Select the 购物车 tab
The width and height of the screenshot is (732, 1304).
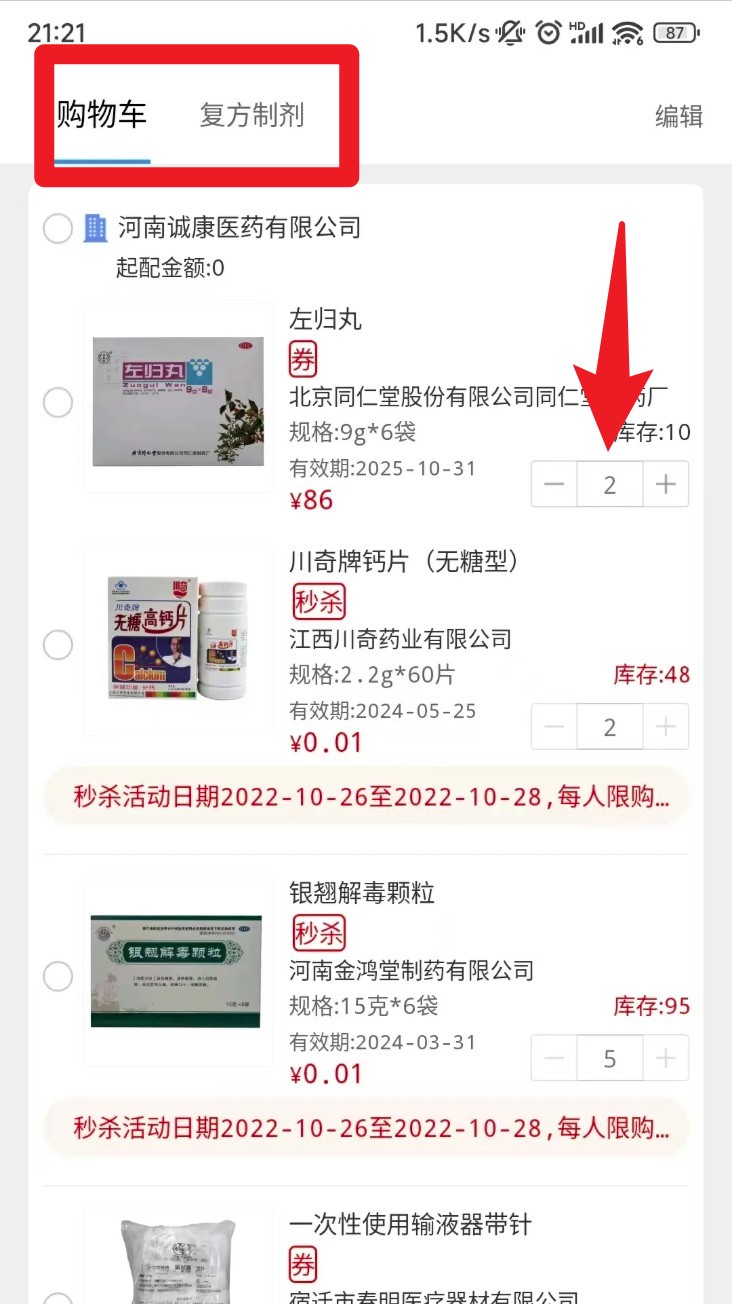pyautogui.click(x=101, y=114)
